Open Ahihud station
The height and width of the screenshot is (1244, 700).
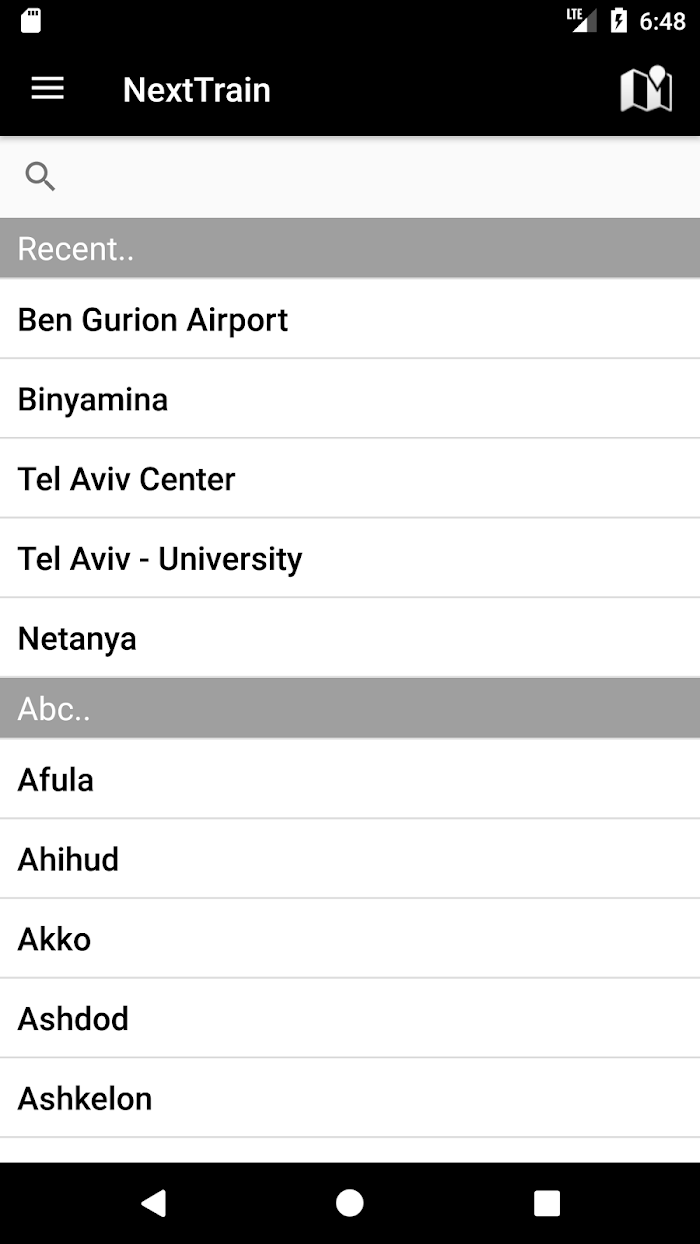350,859
